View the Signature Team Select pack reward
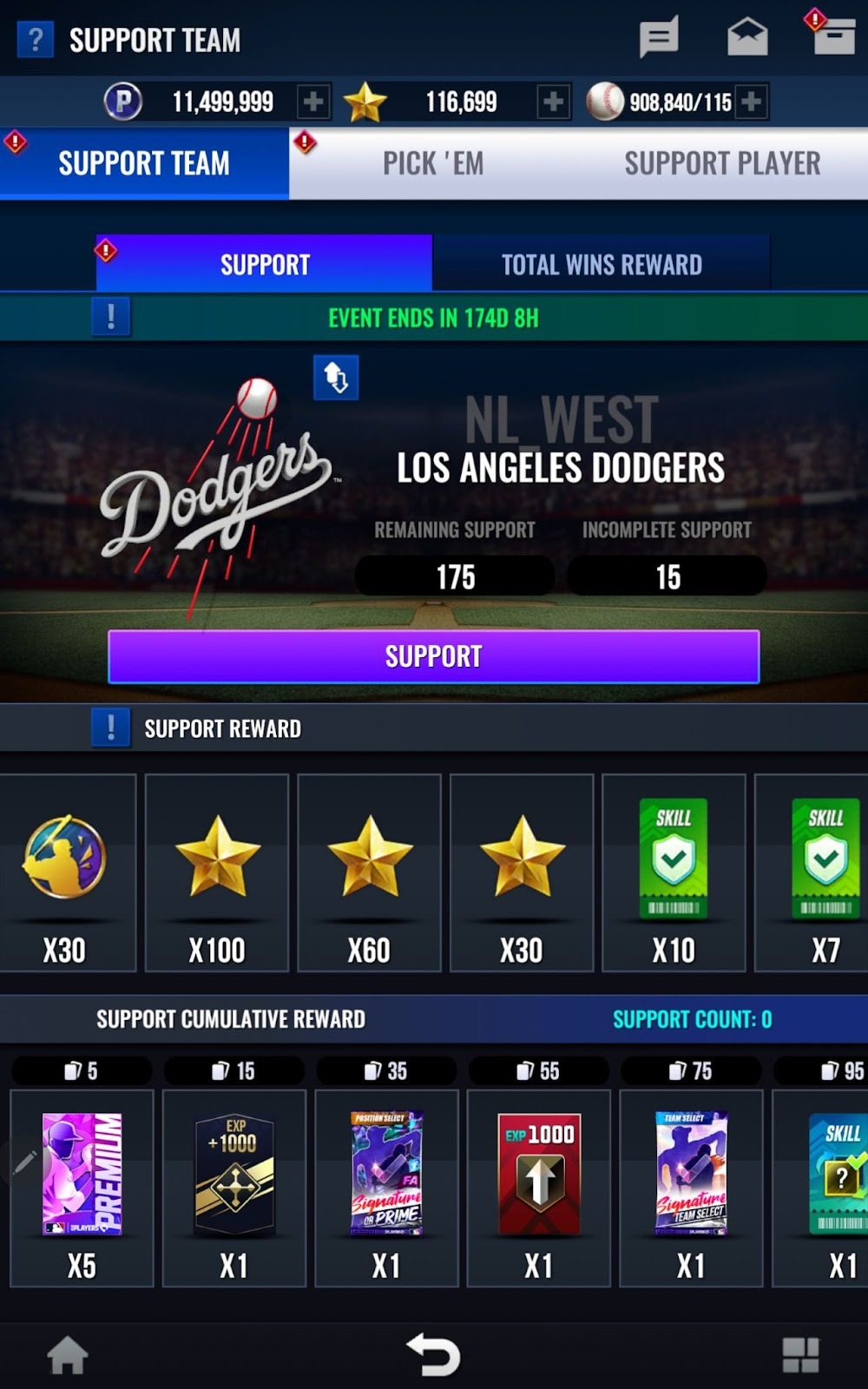Image resolution: width=868 pixels, height=1389 pixels. point(691,1187)
